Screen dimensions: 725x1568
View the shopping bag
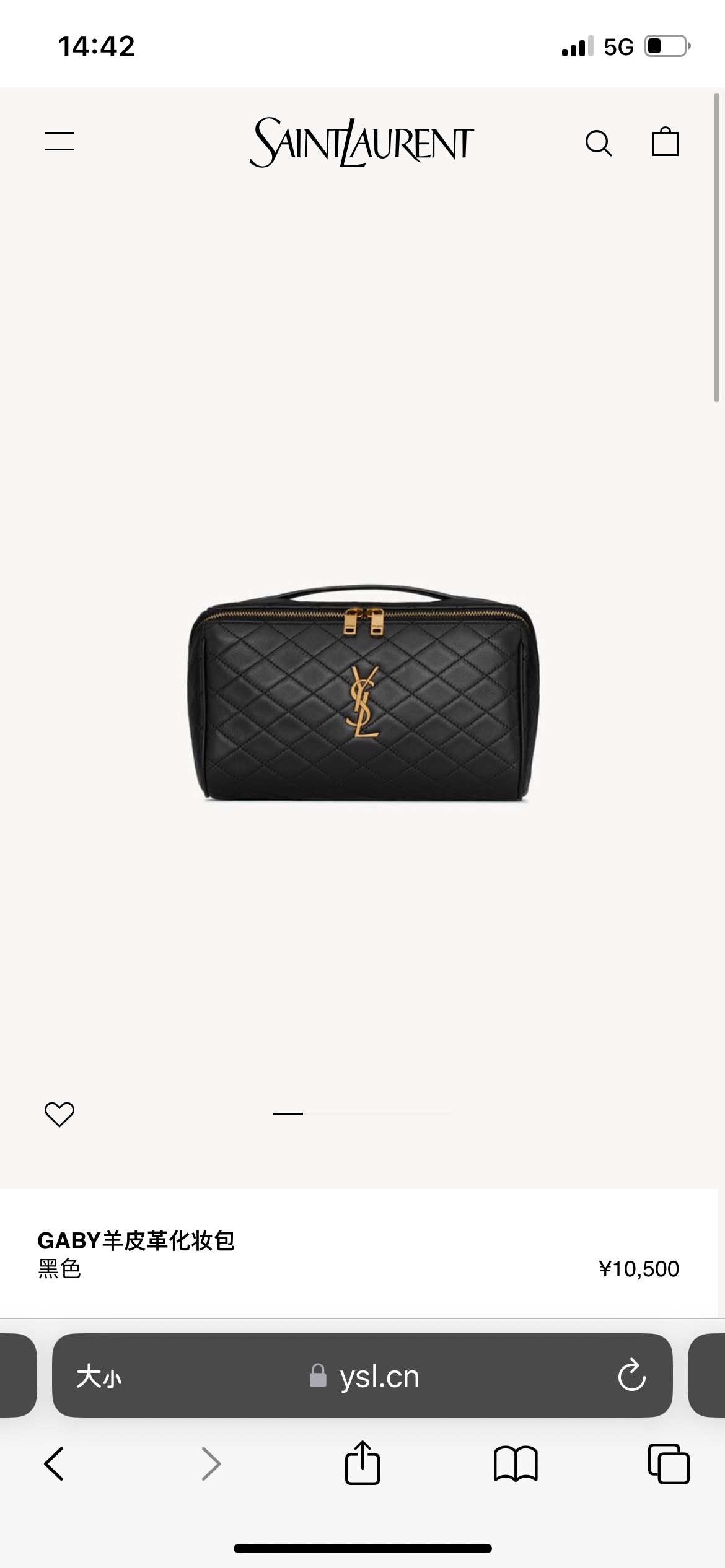point(665,142)
